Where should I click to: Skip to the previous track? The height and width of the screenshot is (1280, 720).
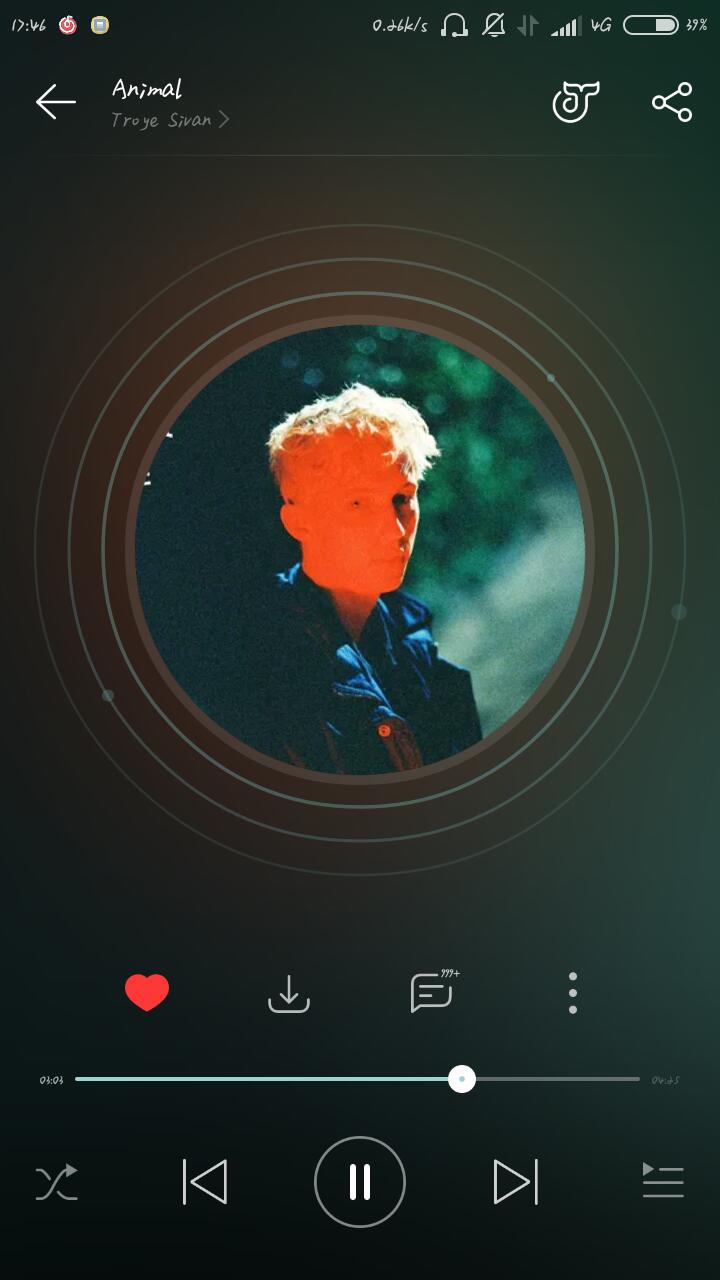(205, 1182)
